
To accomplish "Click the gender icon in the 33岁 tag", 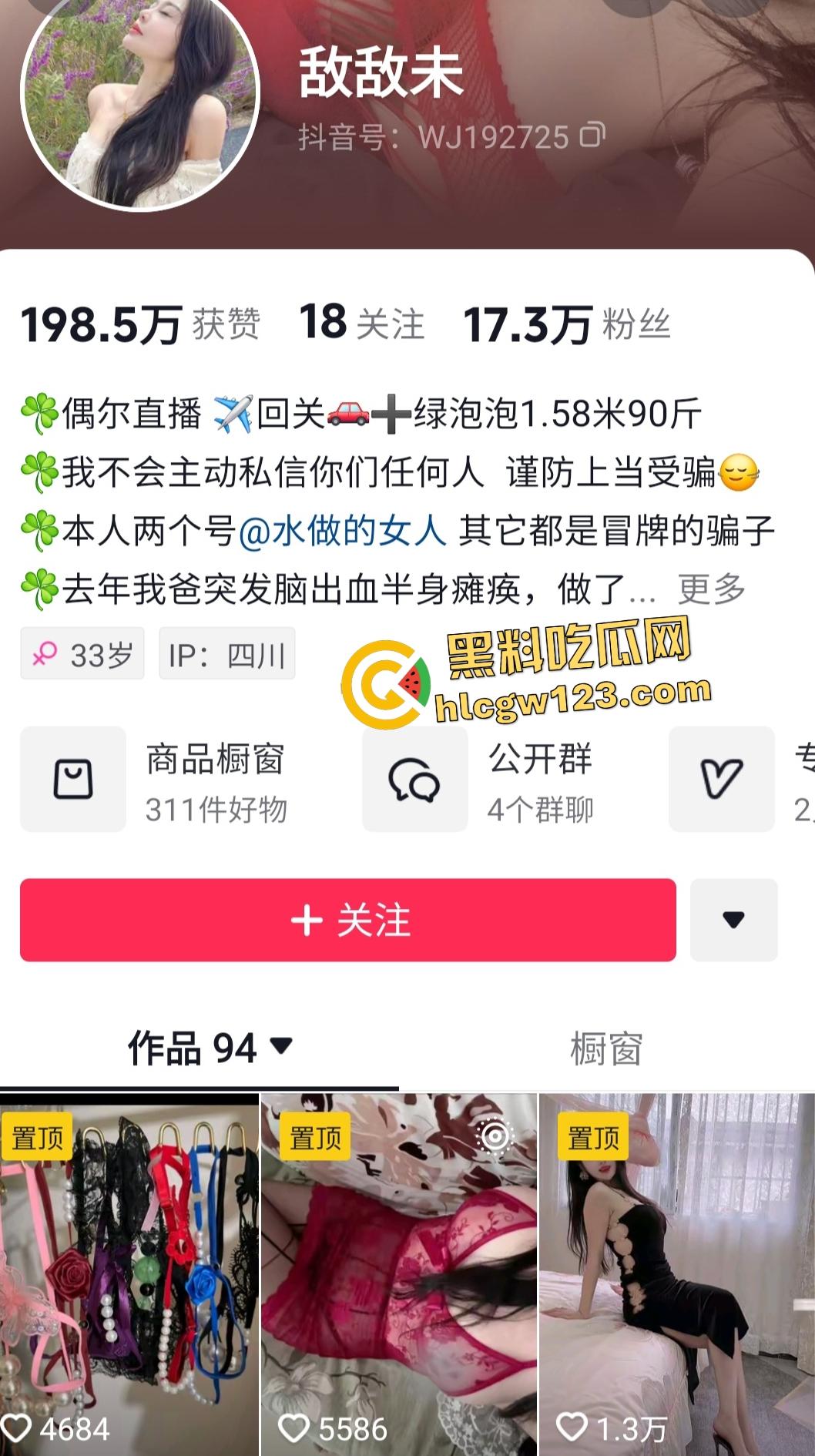I will click(48, 653).
